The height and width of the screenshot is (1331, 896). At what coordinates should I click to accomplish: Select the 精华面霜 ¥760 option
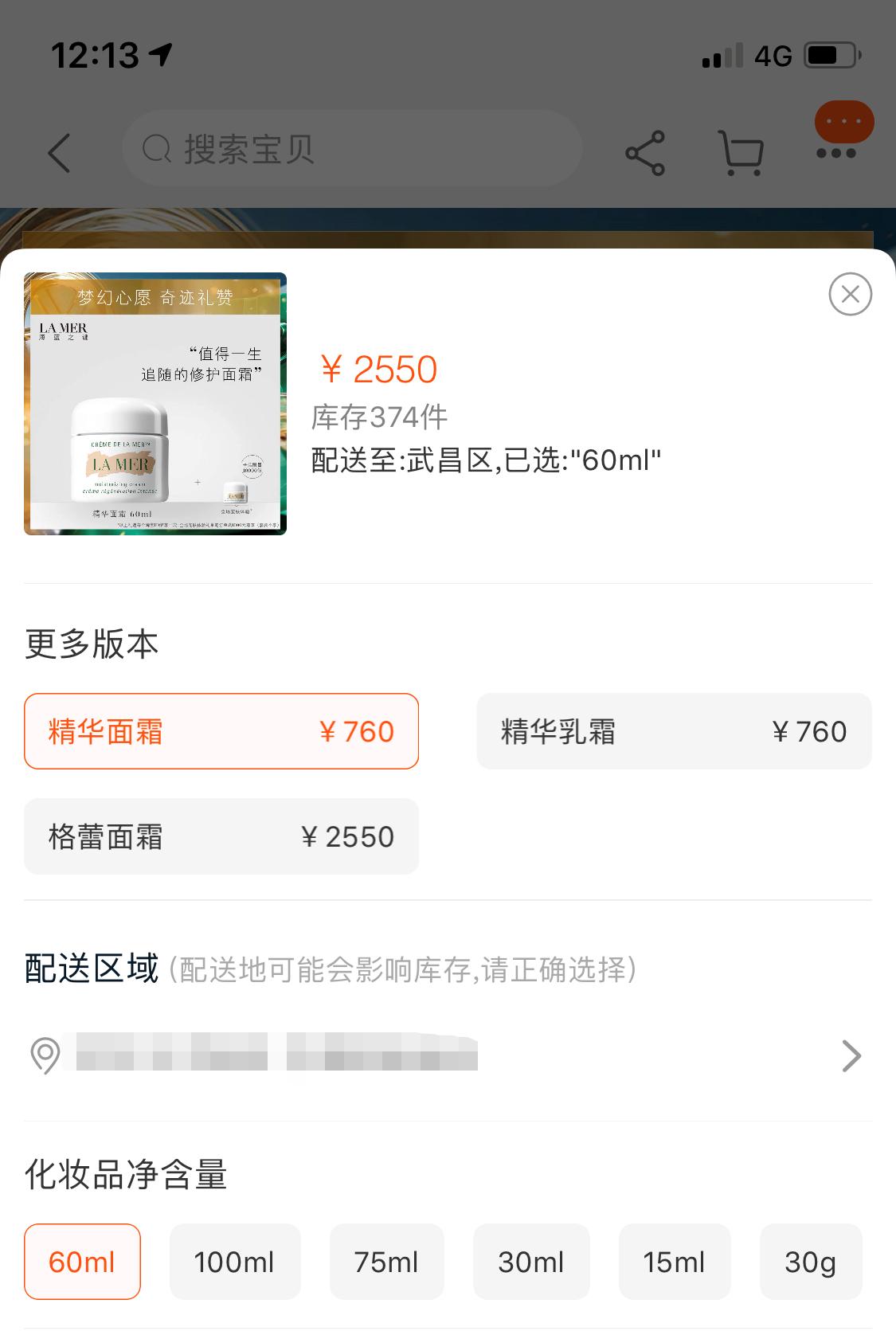click(x=221, y=730)
